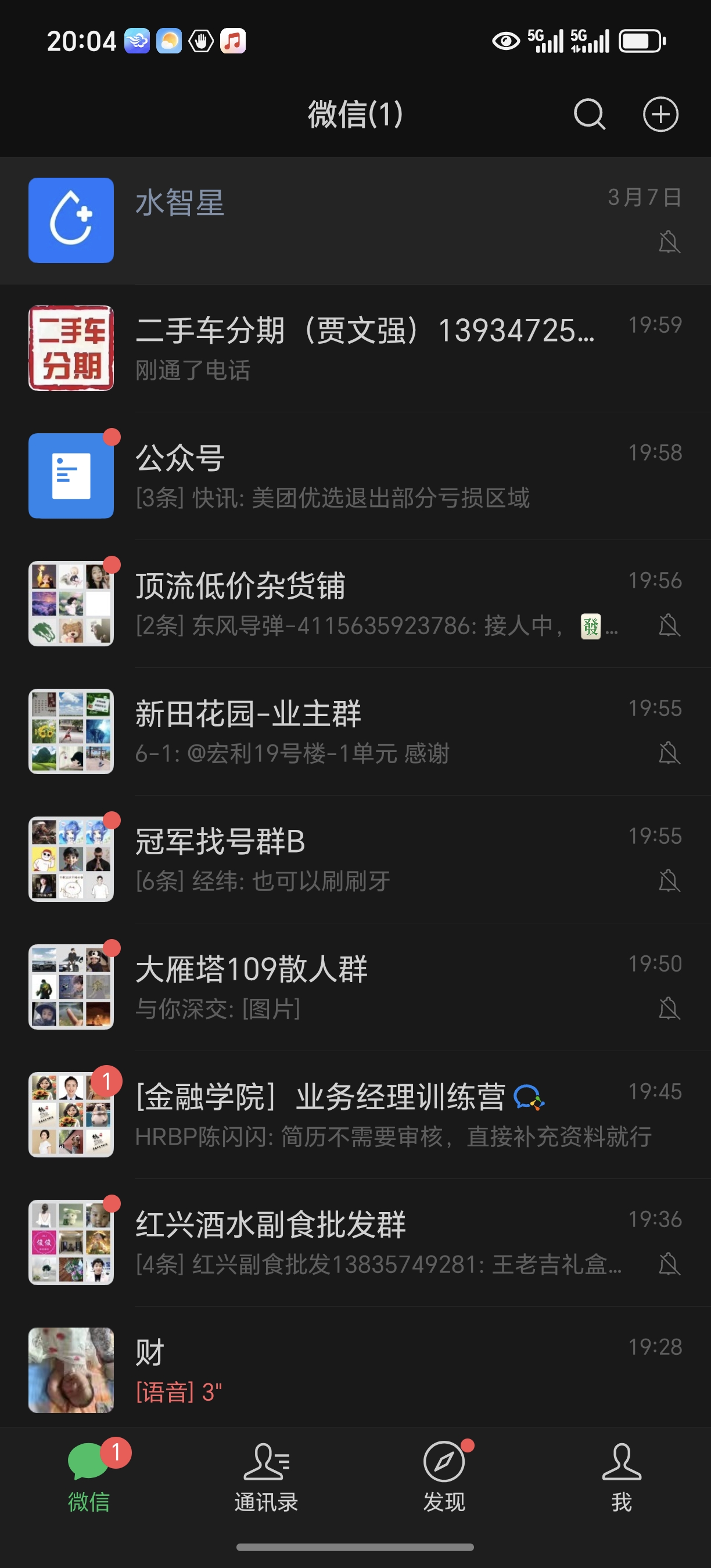711x1568 pixels.
Task: Open the 大雁塔109散人群 group chat
Action: (x=355, y=987)
